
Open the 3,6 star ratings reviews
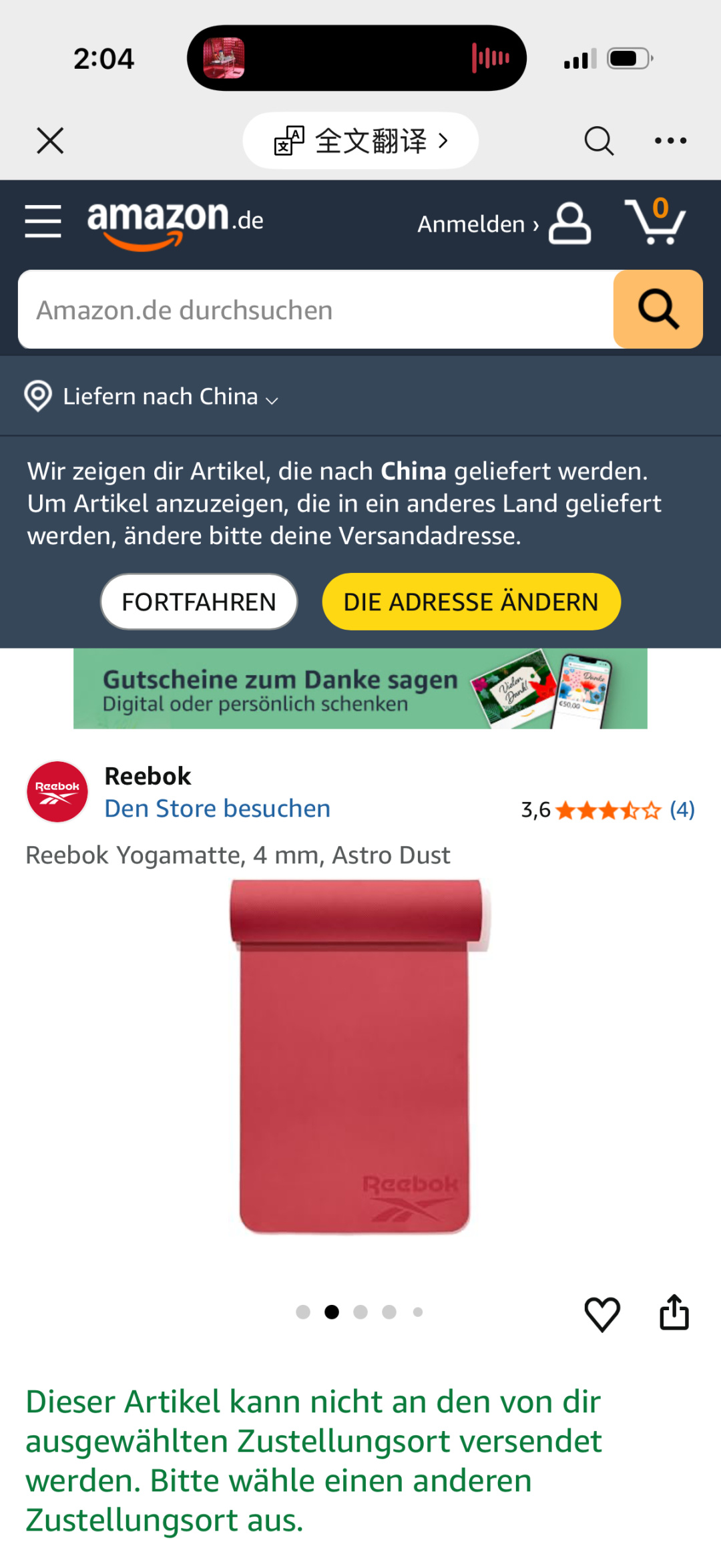click(x=608, y=810)
